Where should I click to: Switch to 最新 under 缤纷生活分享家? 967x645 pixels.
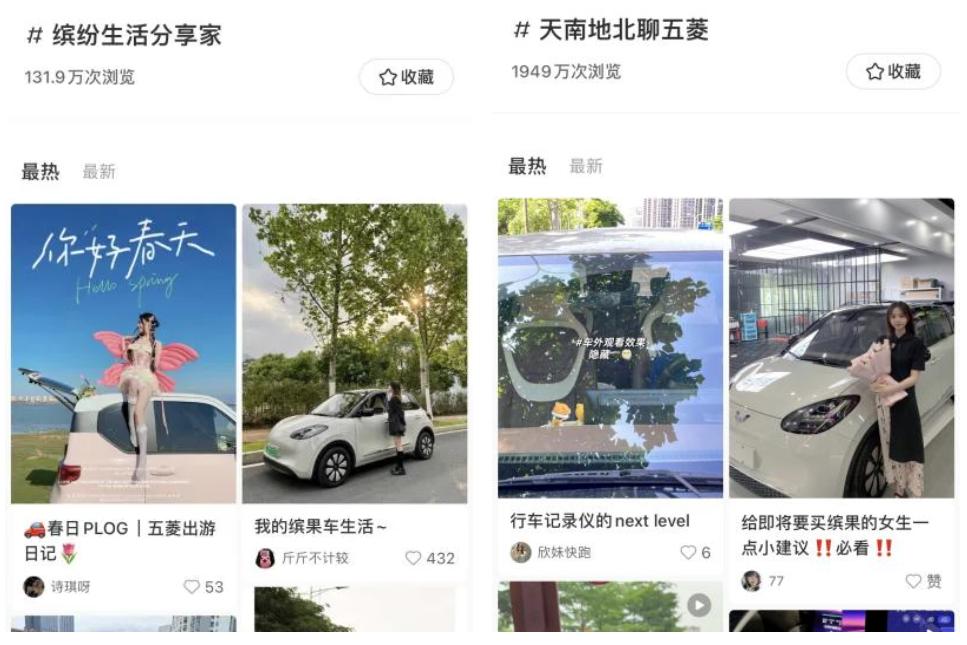point(99,172)
